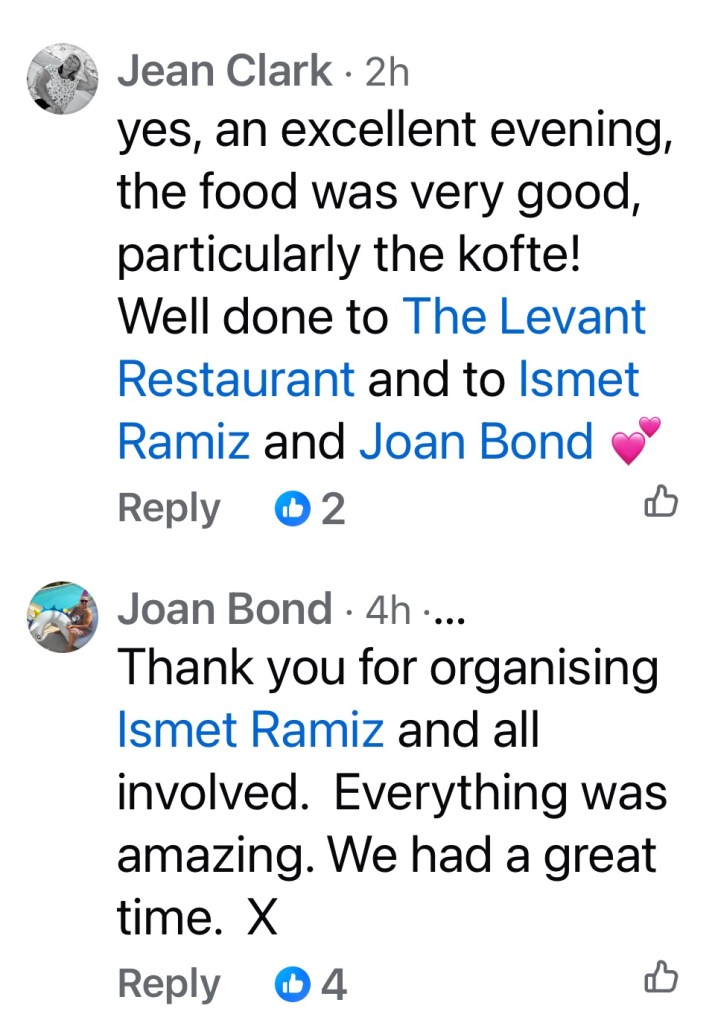View the 4 reactions on Joan Bond's comment
The image size is (715, 1023).
coord(310,985)
